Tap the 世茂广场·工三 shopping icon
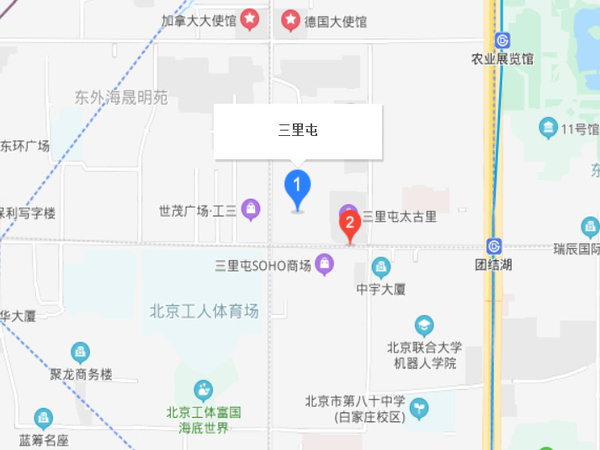600x450 pixels. coord(250,210)
